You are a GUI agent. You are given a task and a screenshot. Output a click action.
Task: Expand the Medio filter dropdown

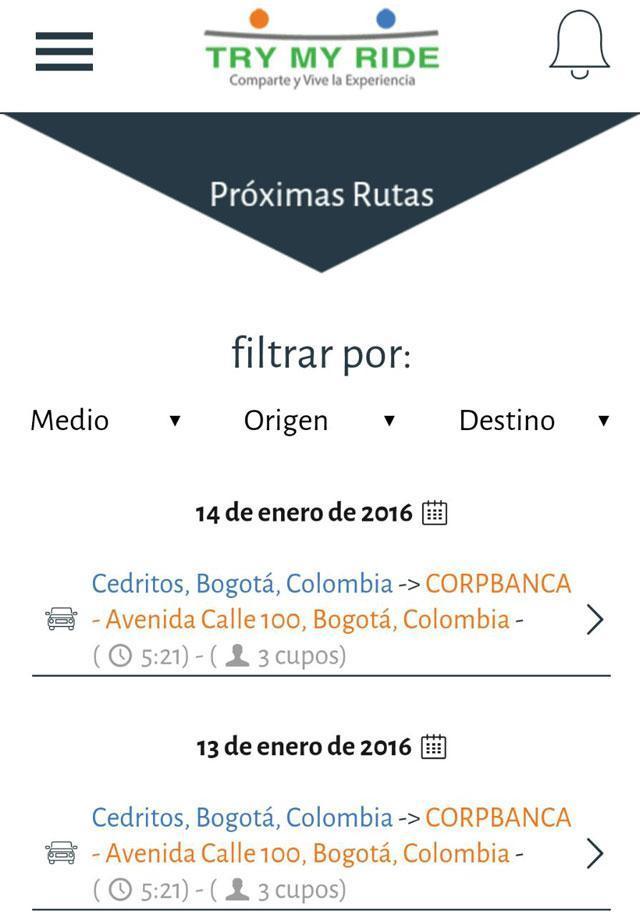coord(106,420)
